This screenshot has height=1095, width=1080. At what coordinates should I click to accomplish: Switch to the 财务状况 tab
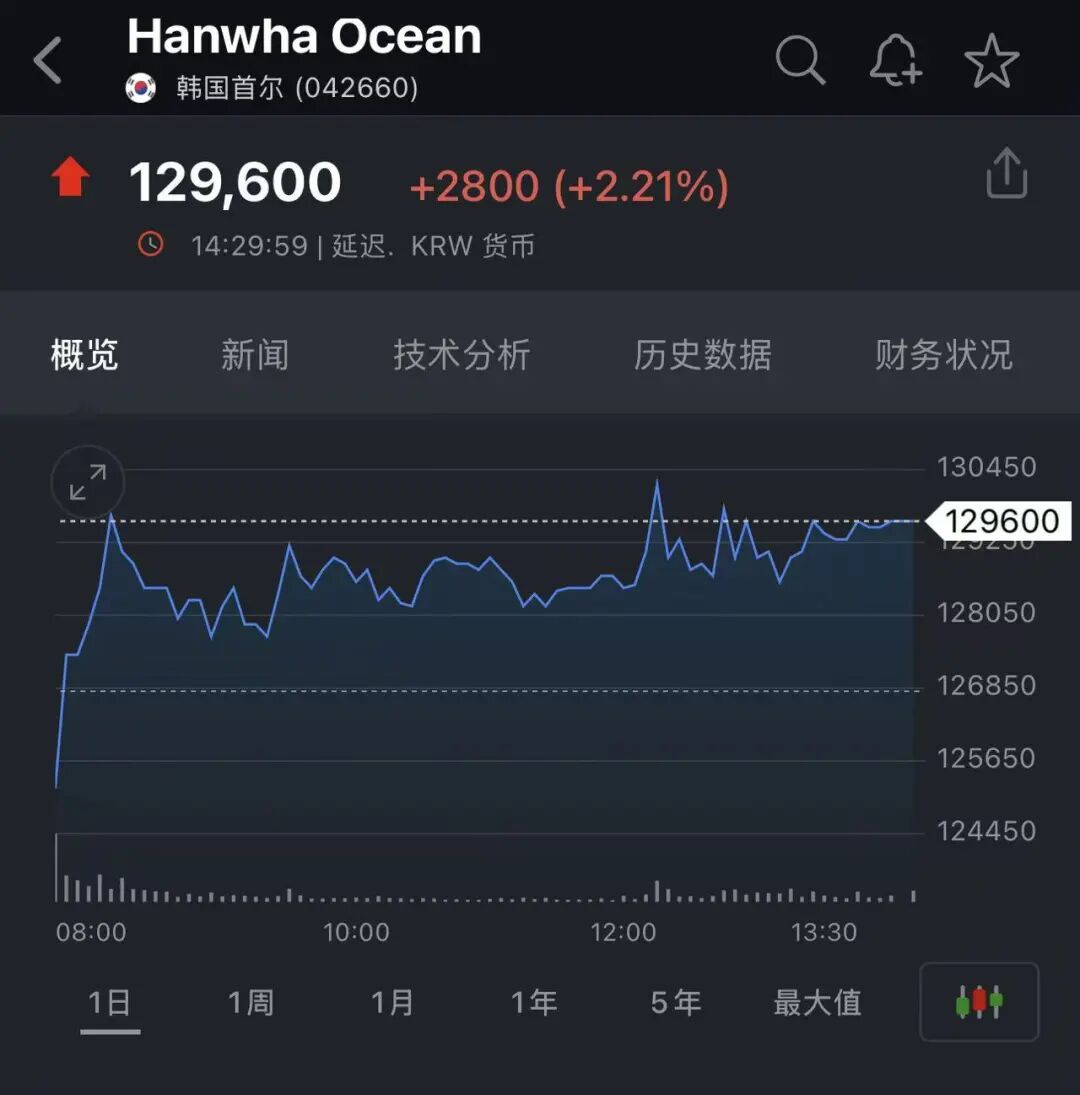click(943, 355)
